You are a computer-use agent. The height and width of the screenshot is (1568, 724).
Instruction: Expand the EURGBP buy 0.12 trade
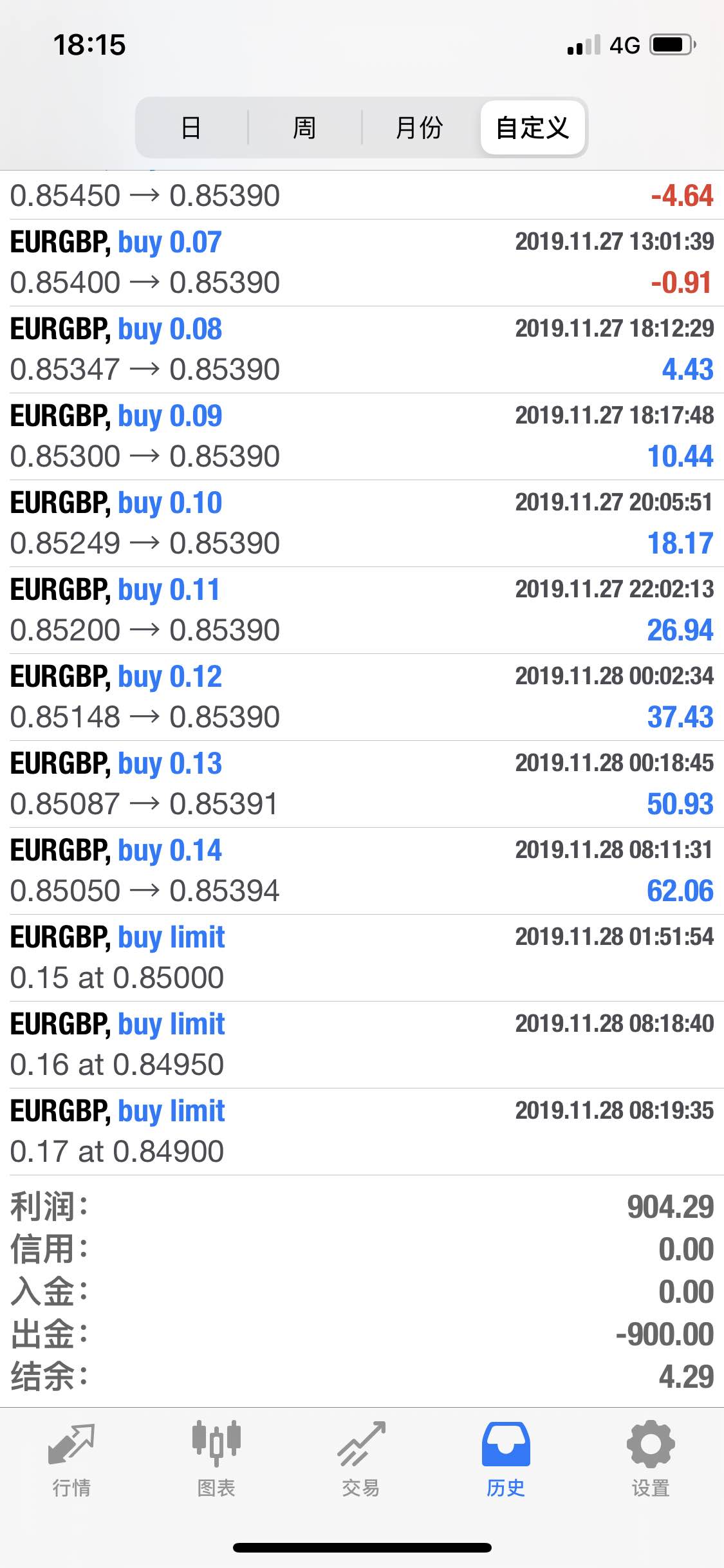click(x=362, y=697)
